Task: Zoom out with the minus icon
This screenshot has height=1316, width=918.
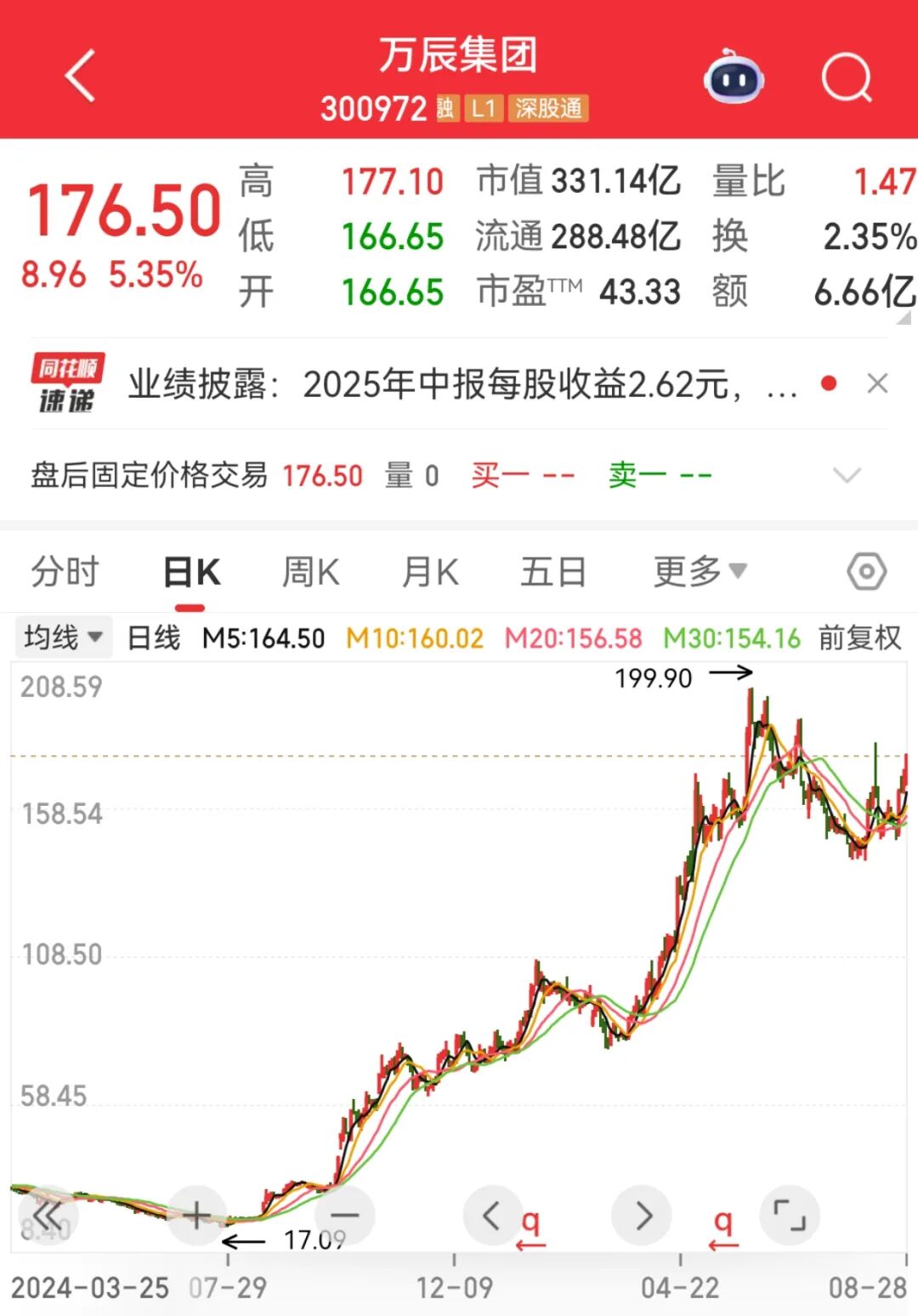Action: click(x=343, y=1216)
